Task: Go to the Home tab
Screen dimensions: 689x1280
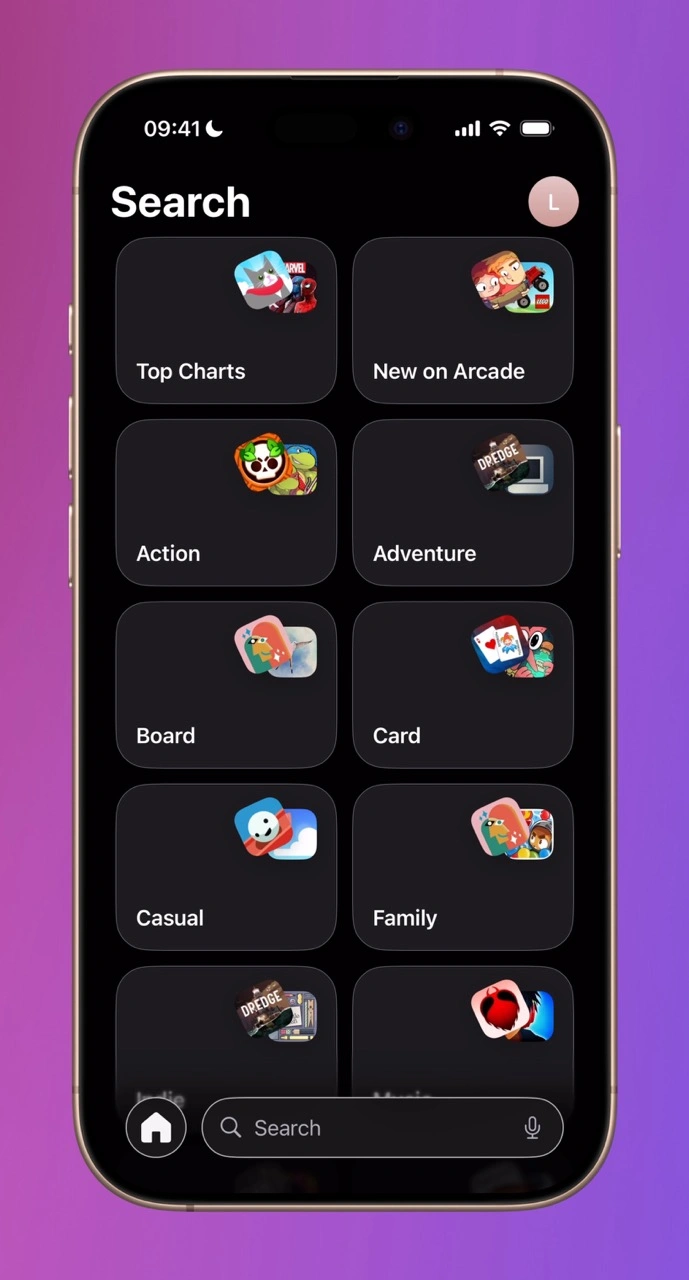Action: click(156, 1128)
